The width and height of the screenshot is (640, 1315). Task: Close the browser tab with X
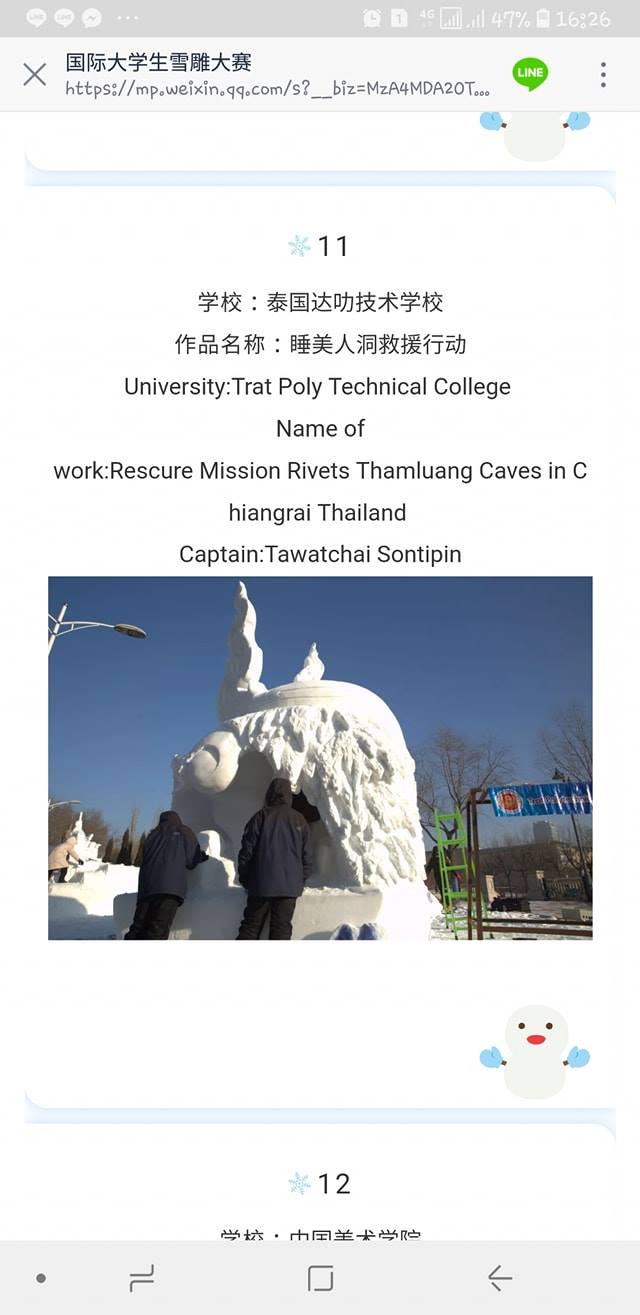[34, 75]
